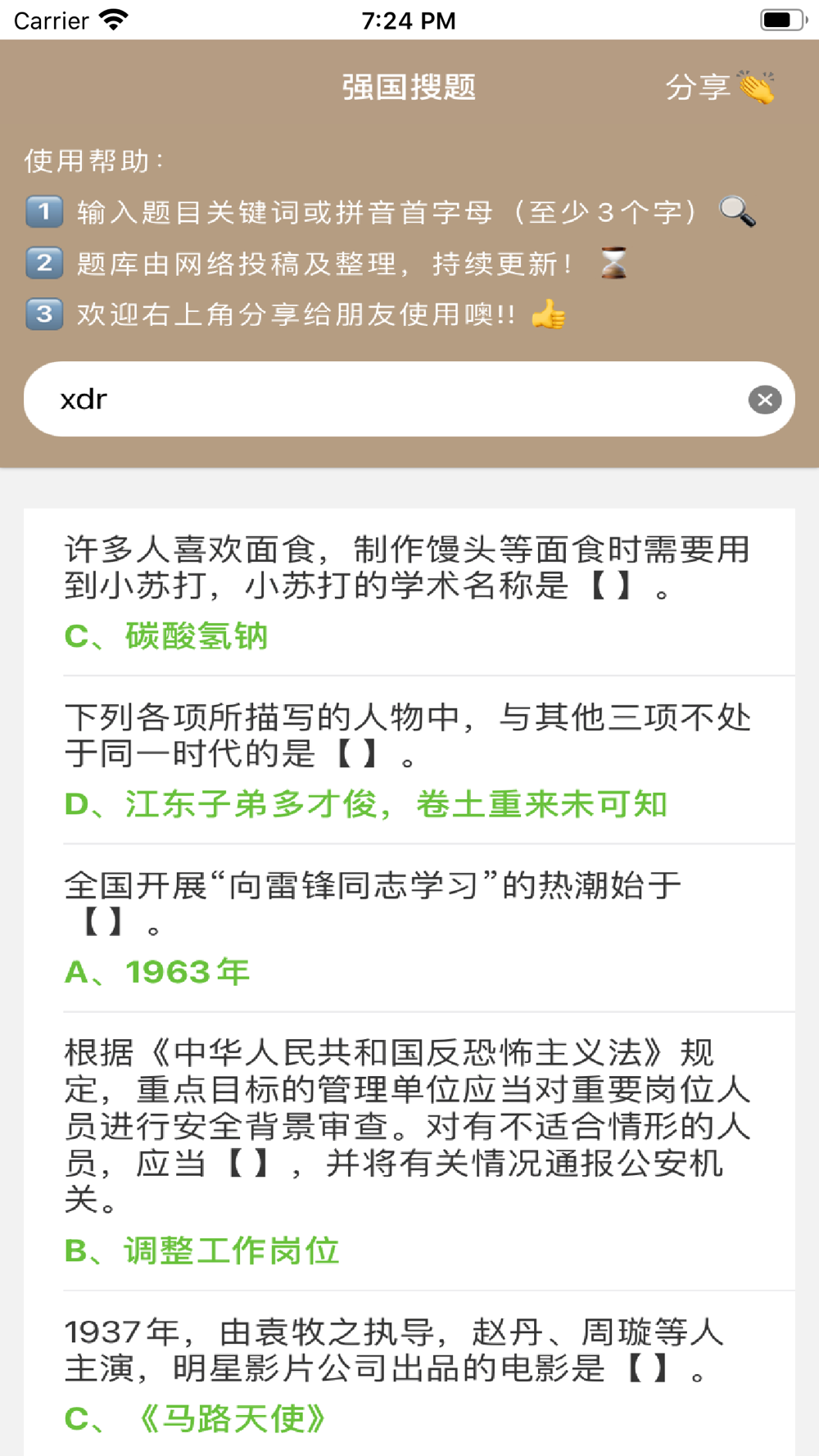
Task: Select the 江东子弟多才俊 question result
Action: click(x=409, y=760)
